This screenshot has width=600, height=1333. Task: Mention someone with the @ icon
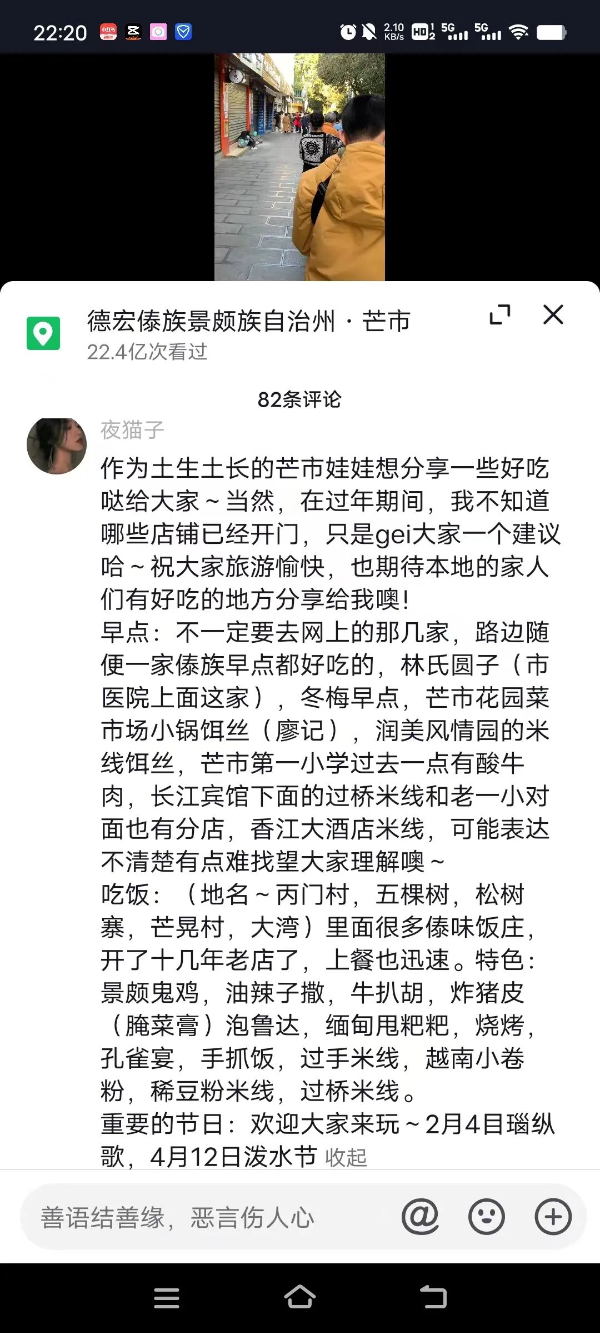(x=420, y=1217)
